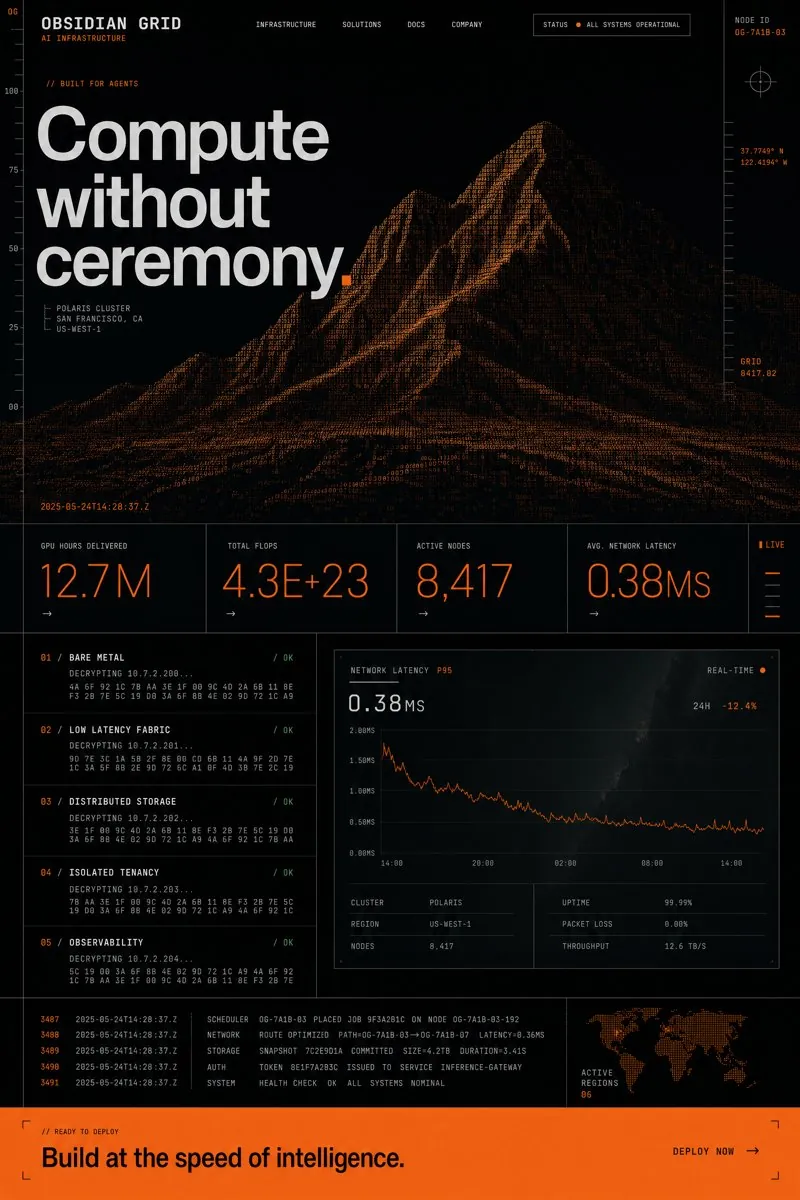Go to the Solutions page
This screenshot has height=1200, width=800.
click(361, 25)
